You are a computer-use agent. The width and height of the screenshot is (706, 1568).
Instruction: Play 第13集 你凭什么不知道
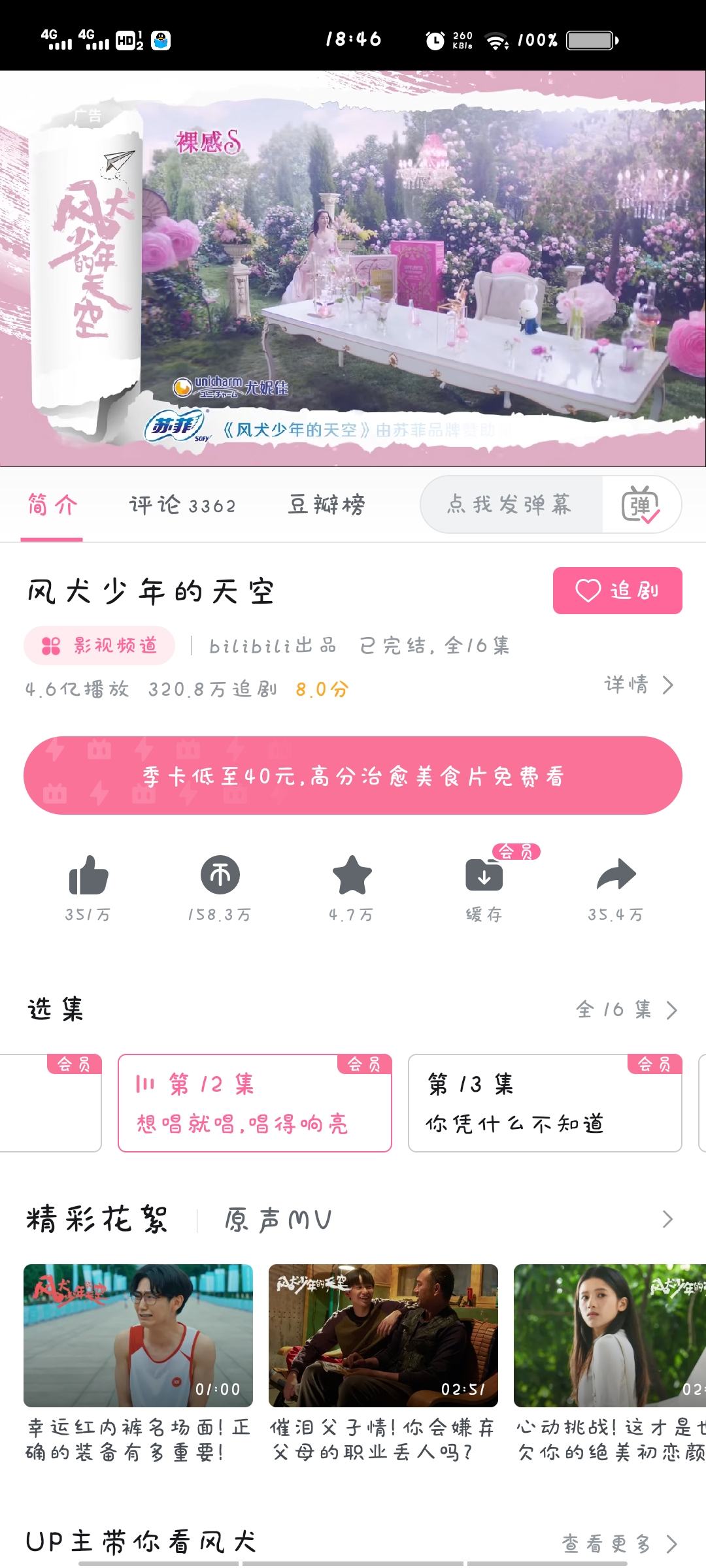545,1103
